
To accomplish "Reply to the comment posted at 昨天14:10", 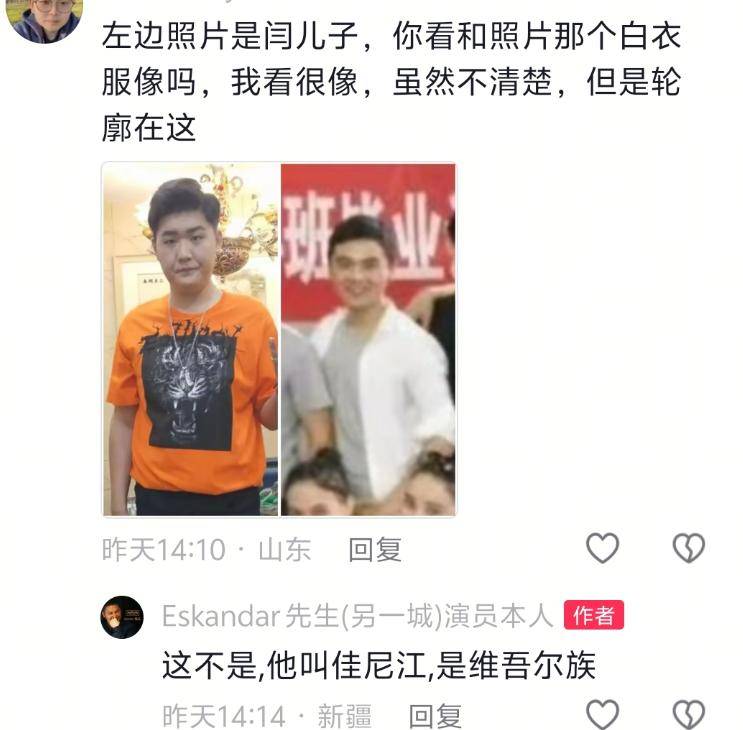I will click(x=375, y=549).
